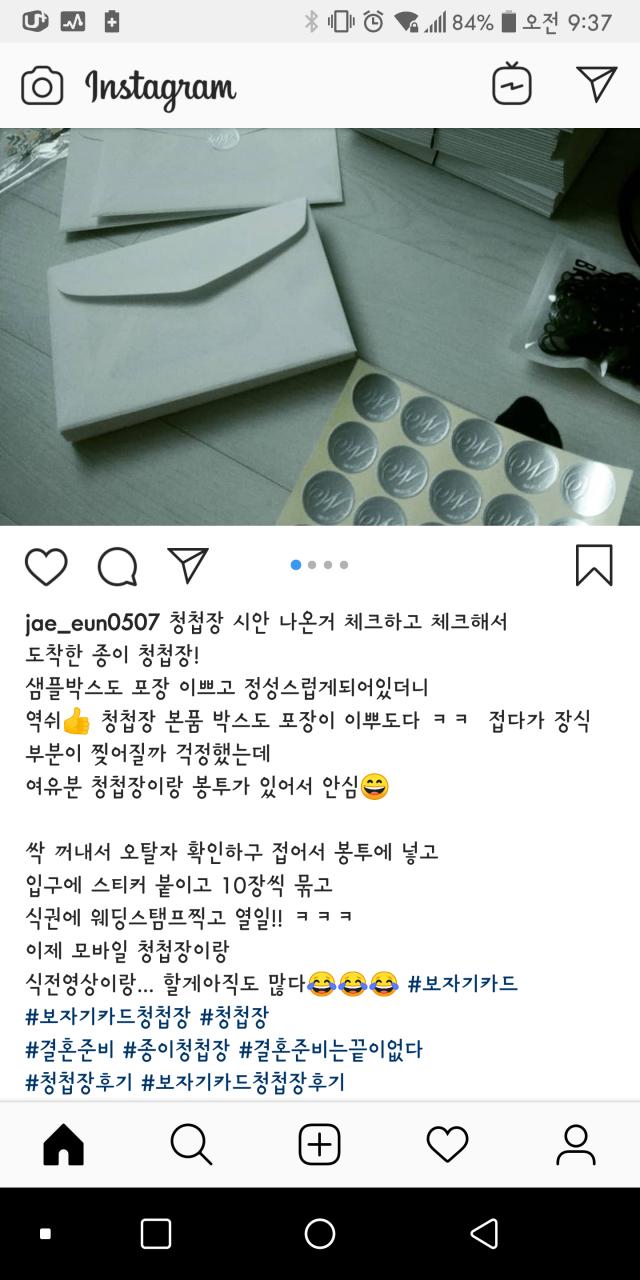
Task: Like jae_eun0507's post
Action: (x=46, y=566)
